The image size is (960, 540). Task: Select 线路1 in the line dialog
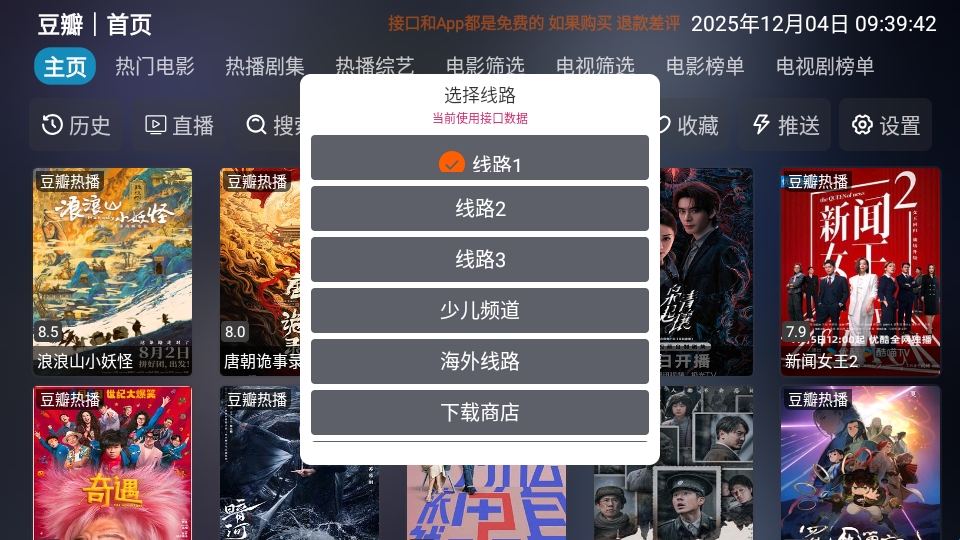point(480,160)
